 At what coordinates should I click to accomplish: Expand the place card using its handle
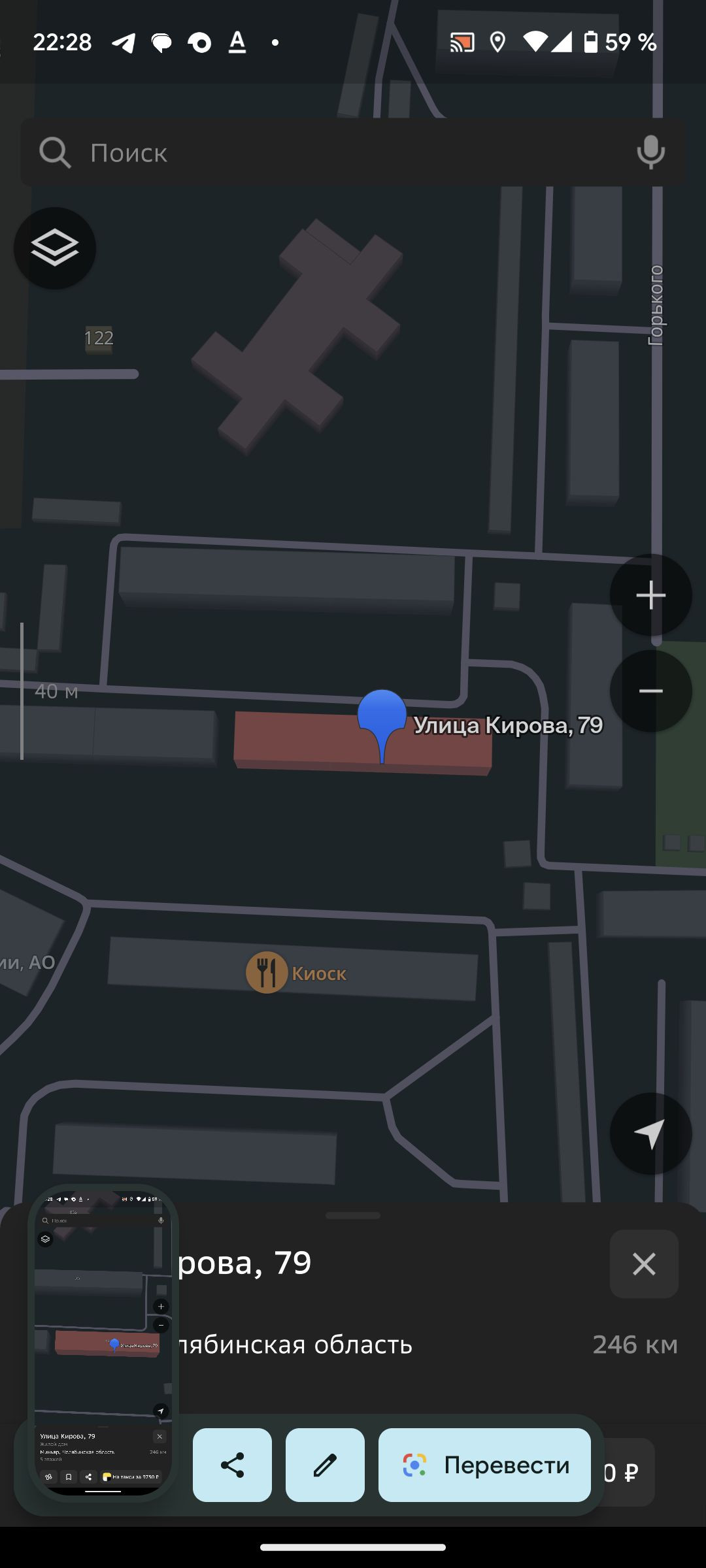pos(353,1215)
